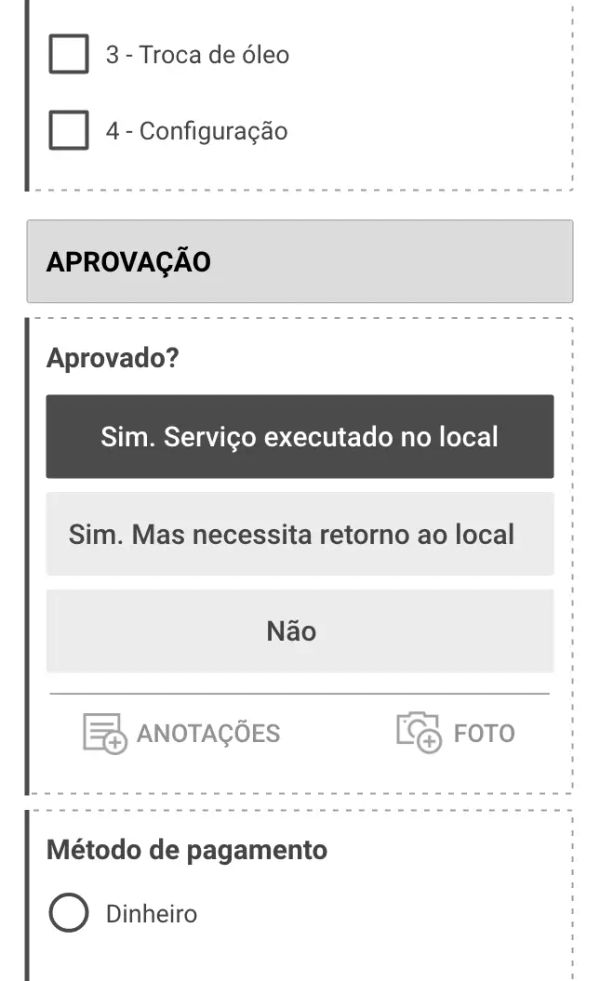This screenshot has width=600, height=981.
Task: Select Dinheiro as payment method
Action: click(x=69, y=914)
